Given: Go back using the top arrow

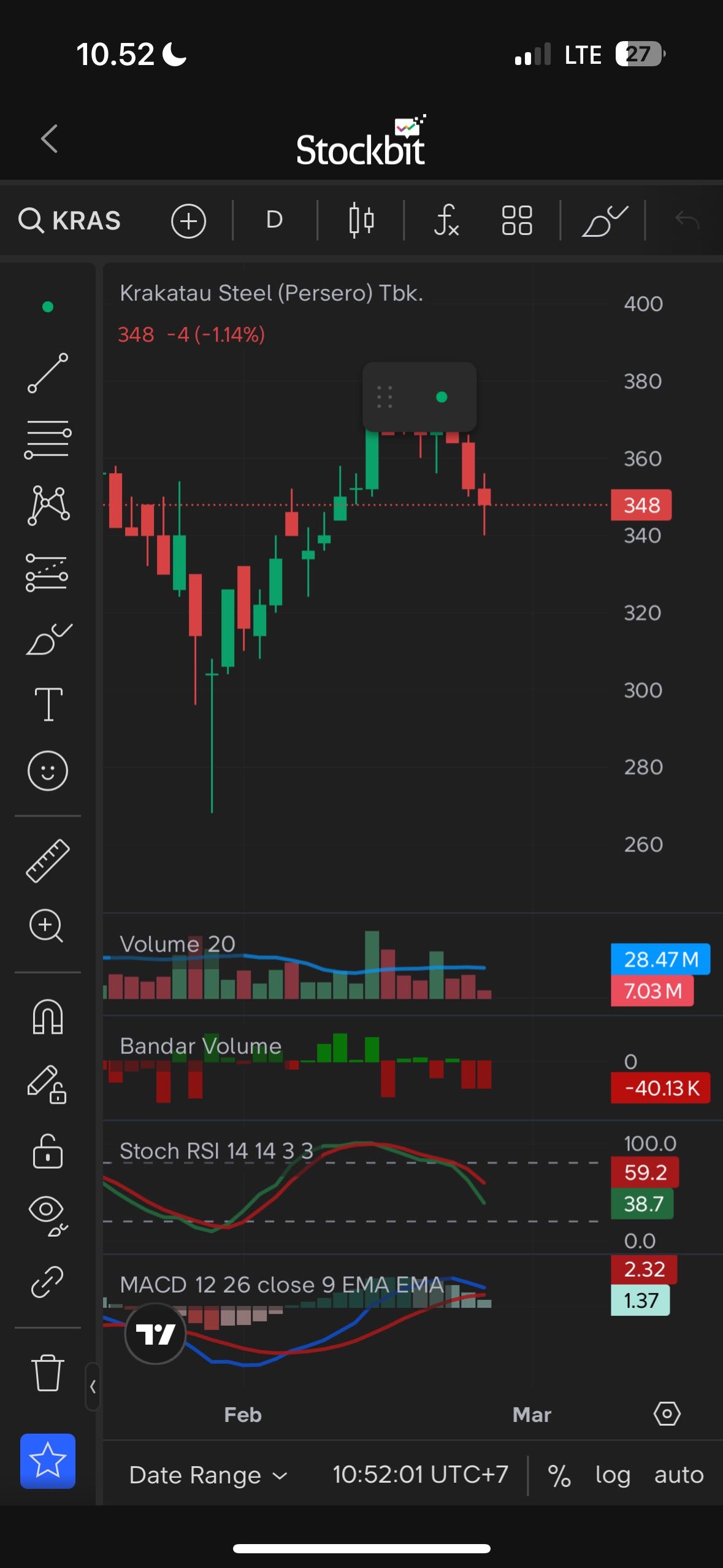Looking at the screenshot, I should point(50,139).
